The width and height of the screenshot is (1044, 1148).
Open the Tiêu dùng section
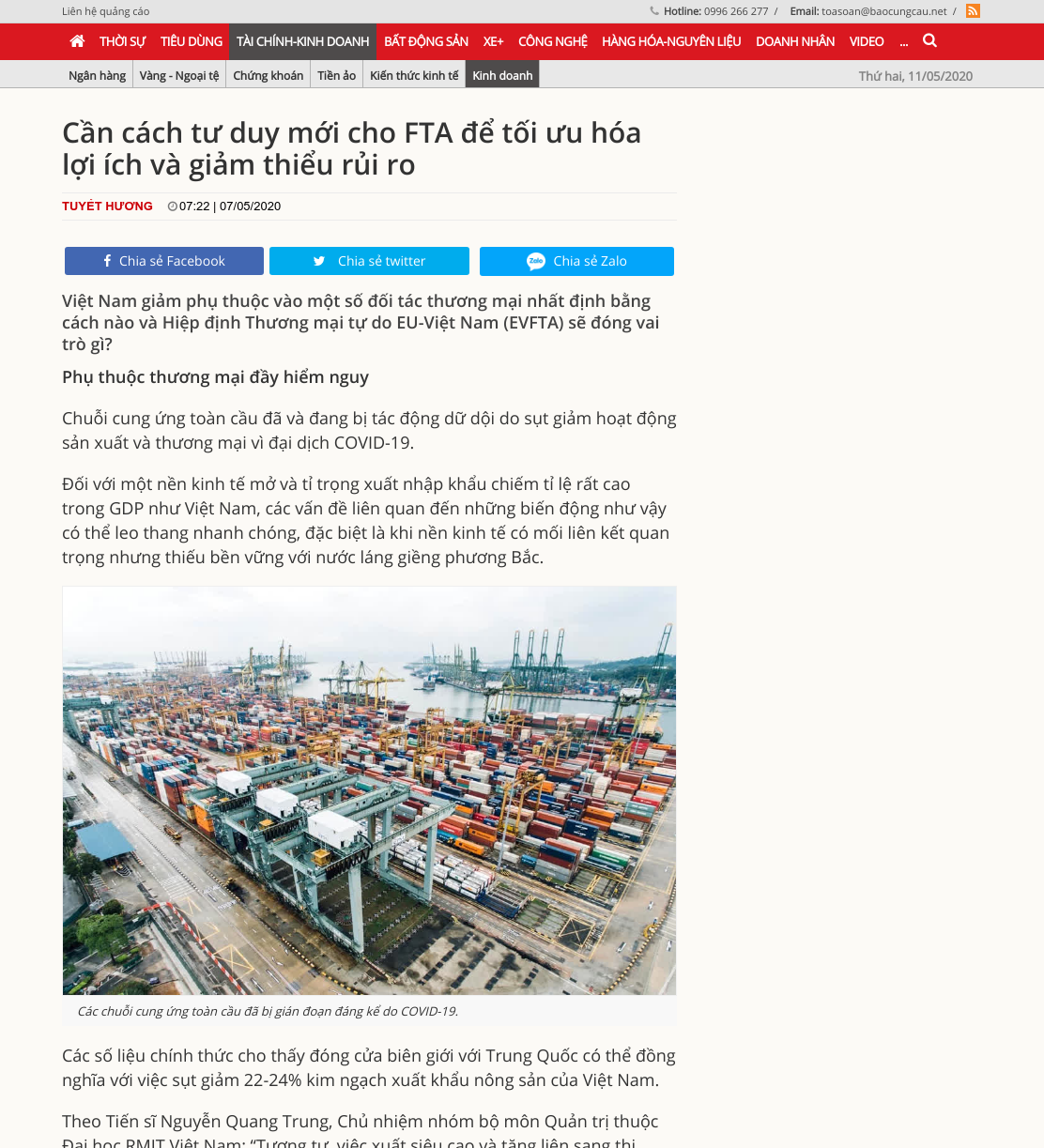coord(192,41)
